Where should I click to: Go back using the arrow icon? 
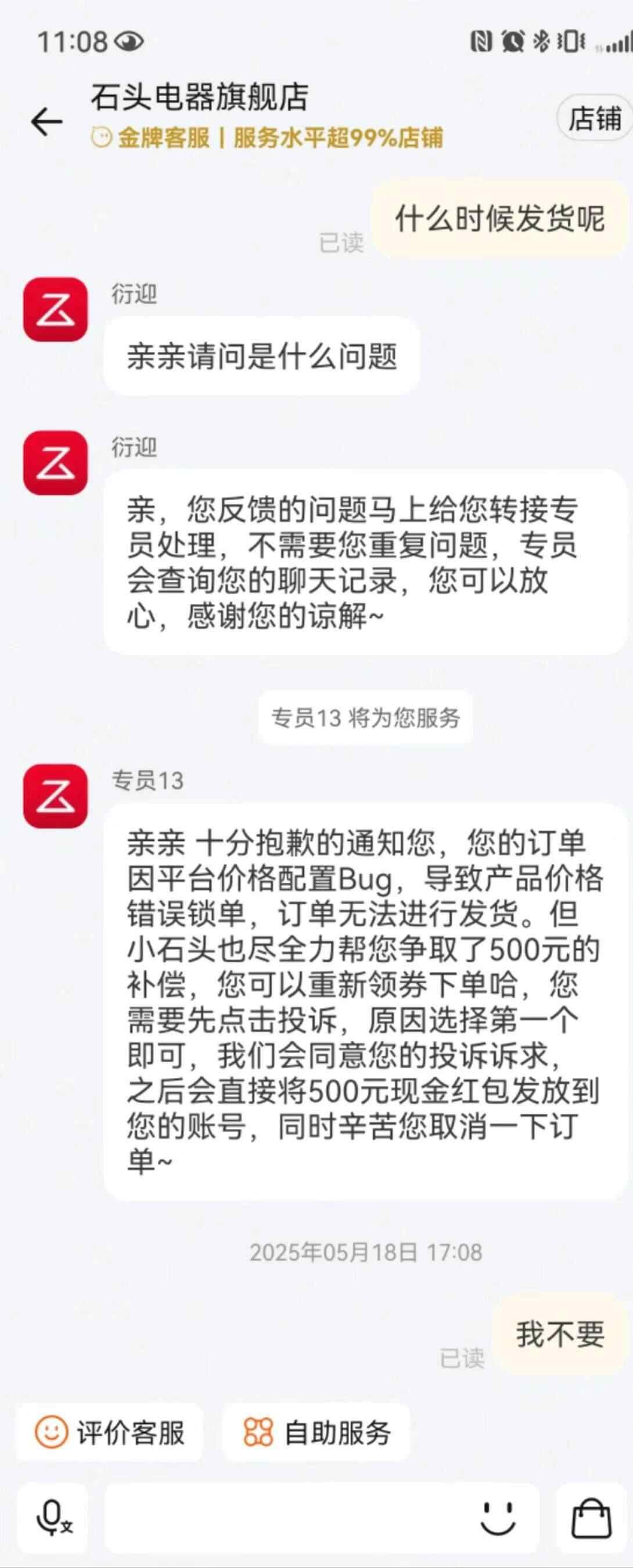click(x=47, y=121)
